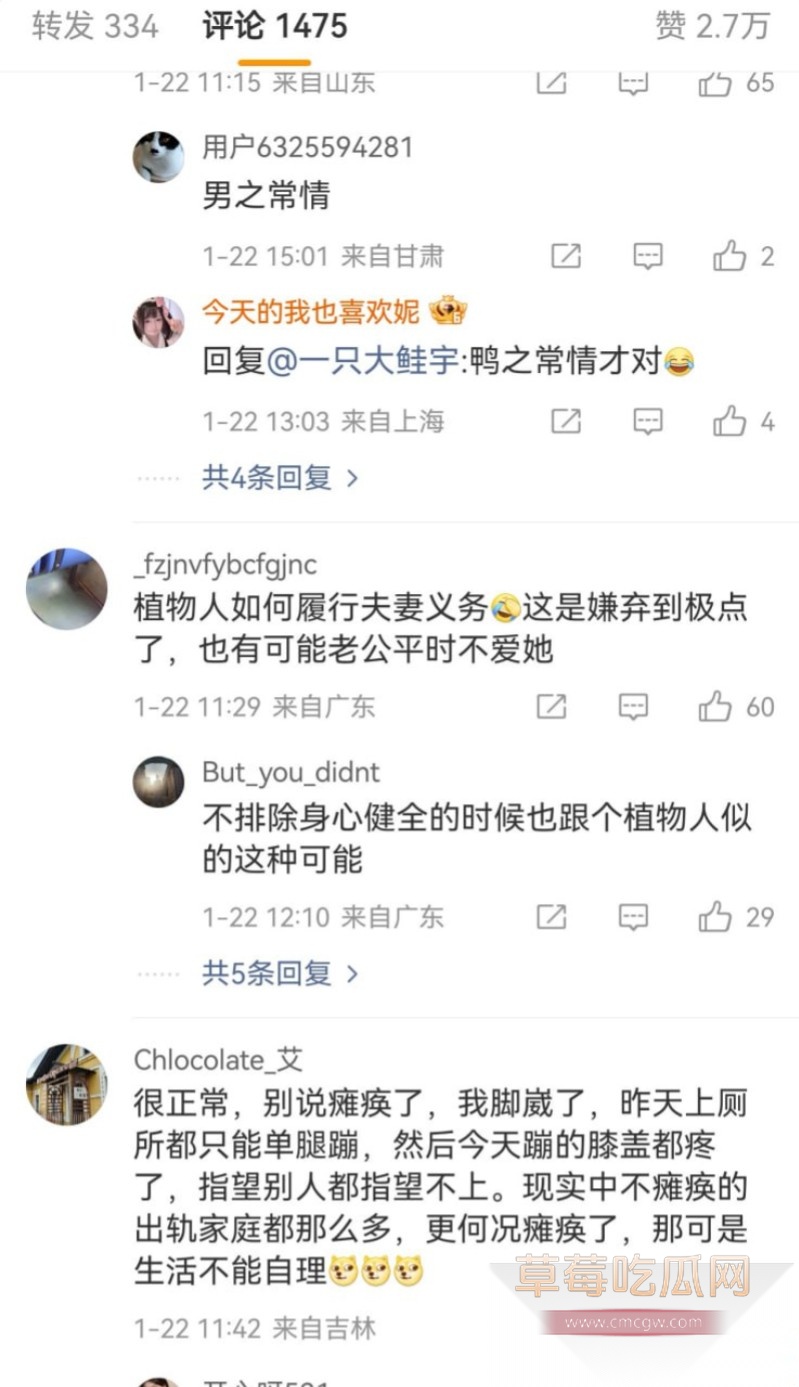This screenshot has width=799, height=1387.
Task: Like But_you_didnt's reply
Action: tap(715, 916)
